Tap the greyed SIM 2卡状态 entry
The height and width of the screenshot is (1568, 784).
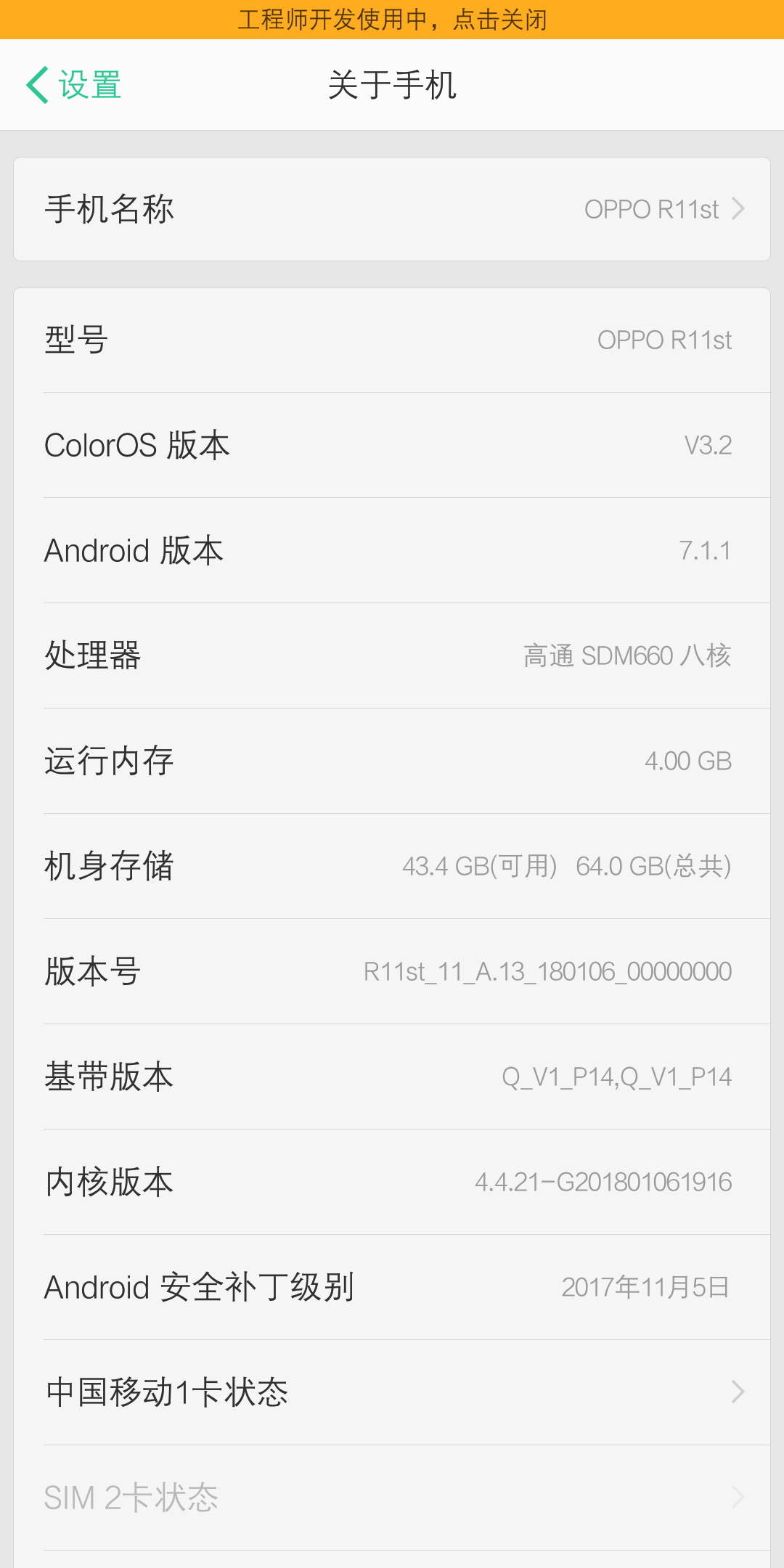point(392,1497)
